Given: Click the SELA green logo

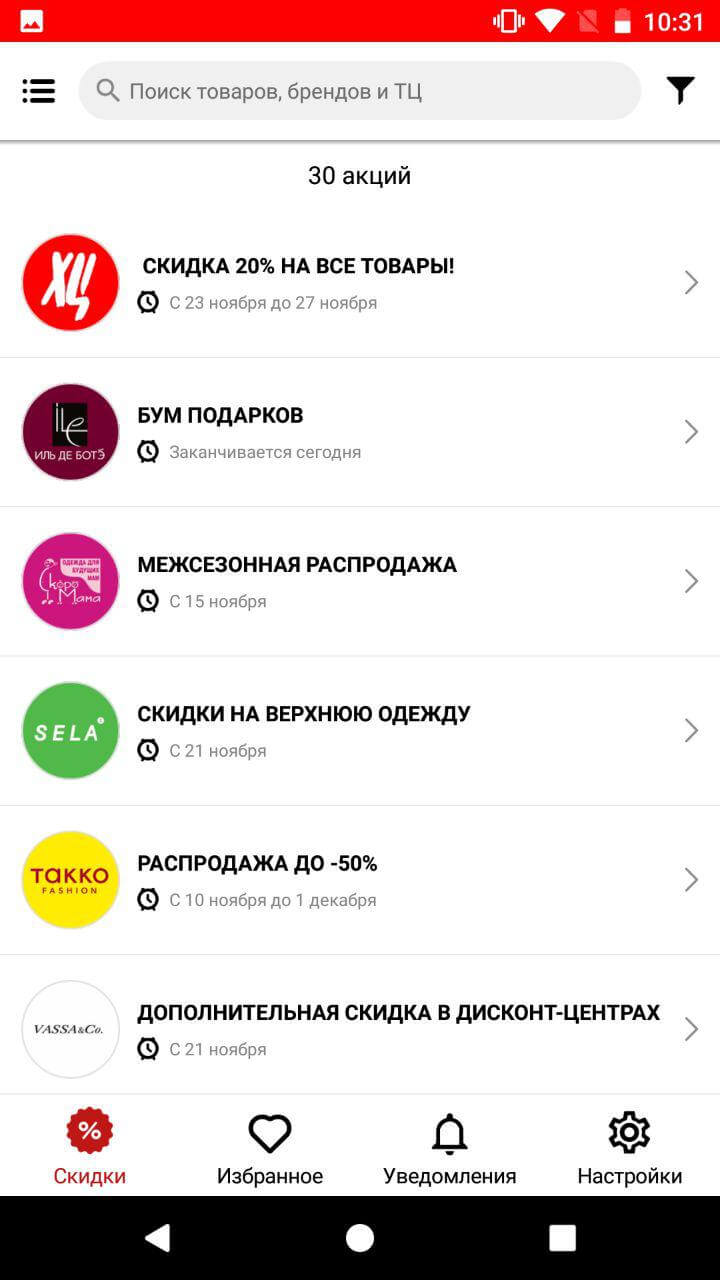Looking at the screenshot, I should click(x=70, y=730).
